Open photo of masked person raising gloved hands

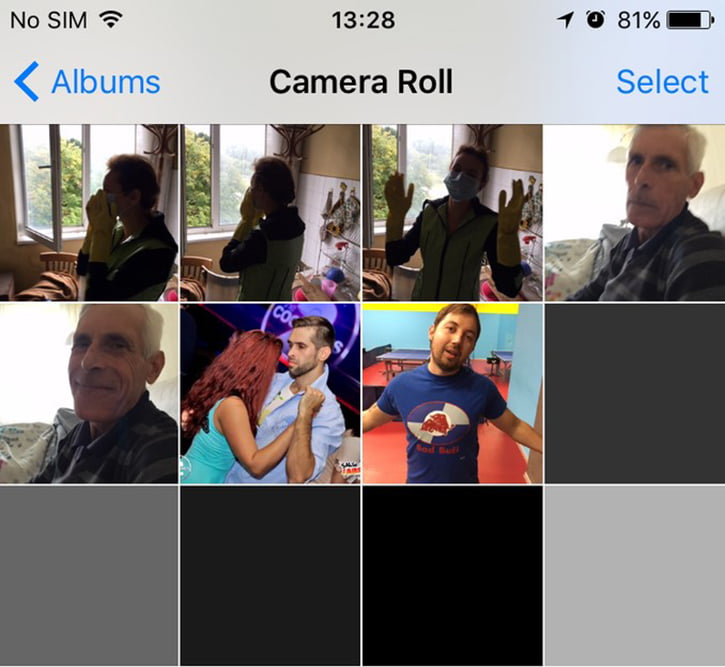[452, 212]
